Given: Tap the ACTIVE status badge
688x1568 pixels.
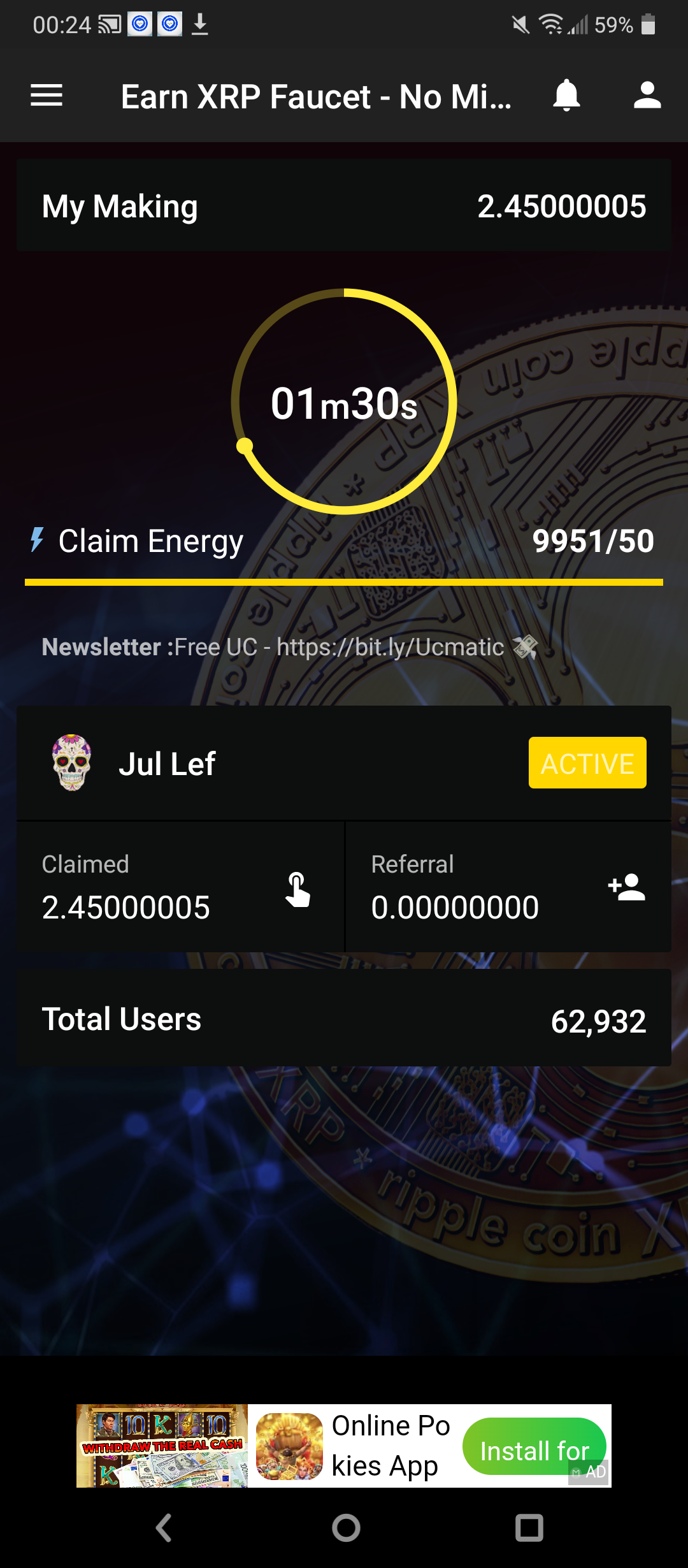Looking at the screenshot, I should [x=587, y=762].
